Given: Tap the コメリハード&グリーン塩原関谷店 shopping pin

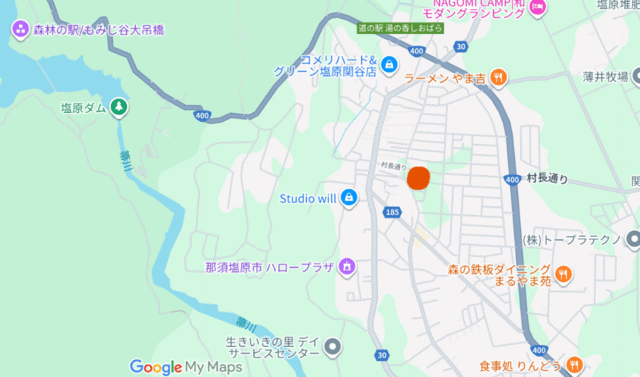Looking at the screenshot, I should tap(389, 65).
